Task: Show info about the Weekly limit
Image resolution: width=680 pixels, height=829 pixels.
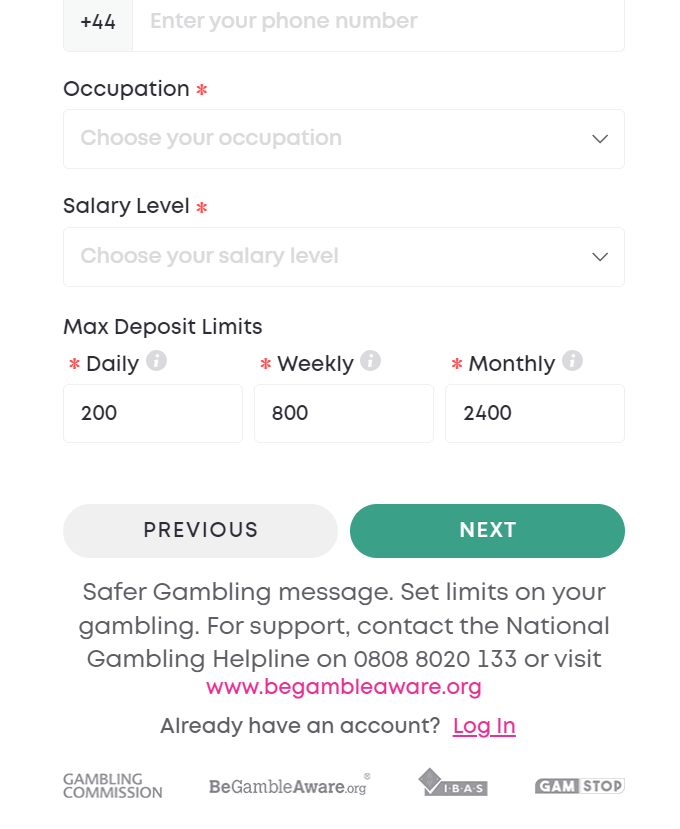Action: pos(371,361)
